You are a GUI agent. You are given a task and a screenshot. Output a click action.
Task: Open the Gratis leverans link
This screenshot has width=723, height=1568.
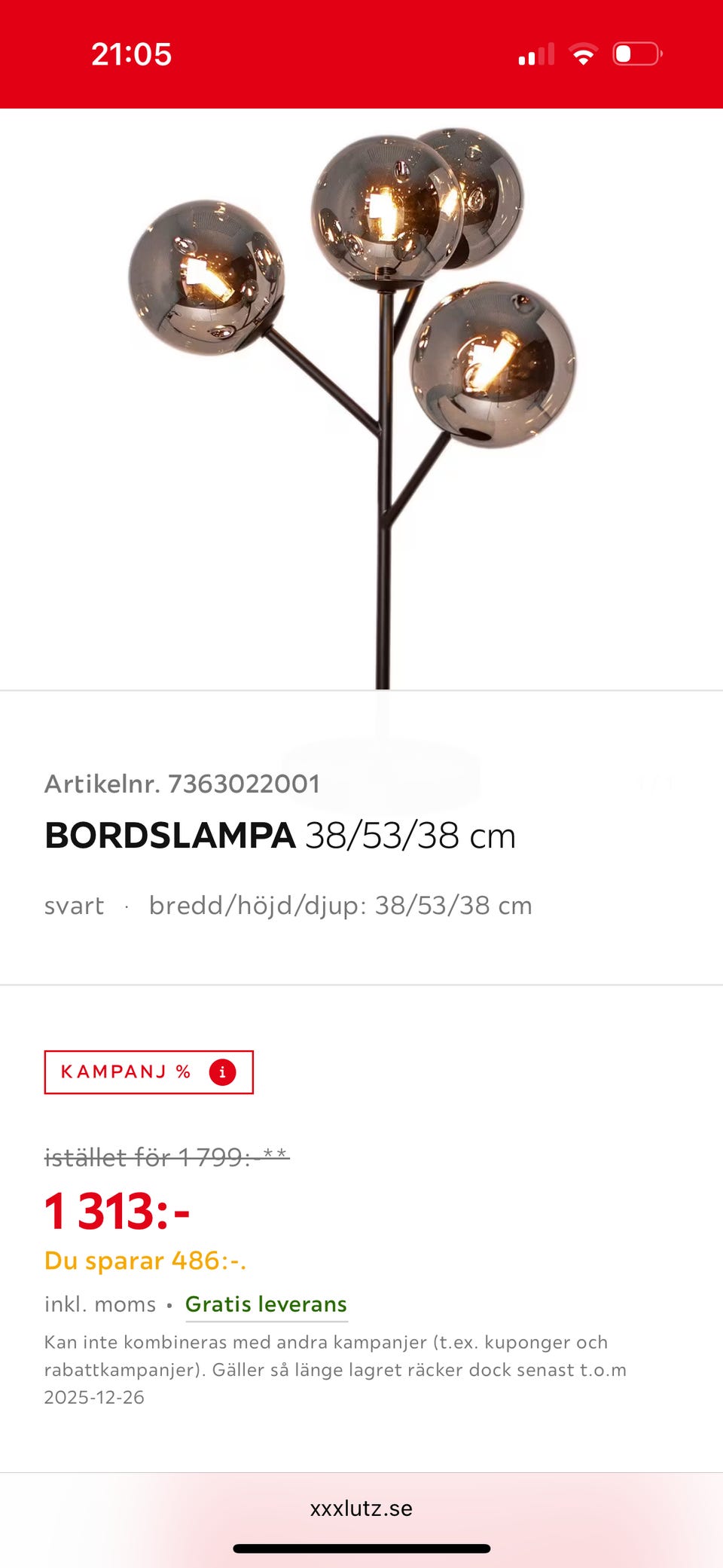click(266, 1304)
